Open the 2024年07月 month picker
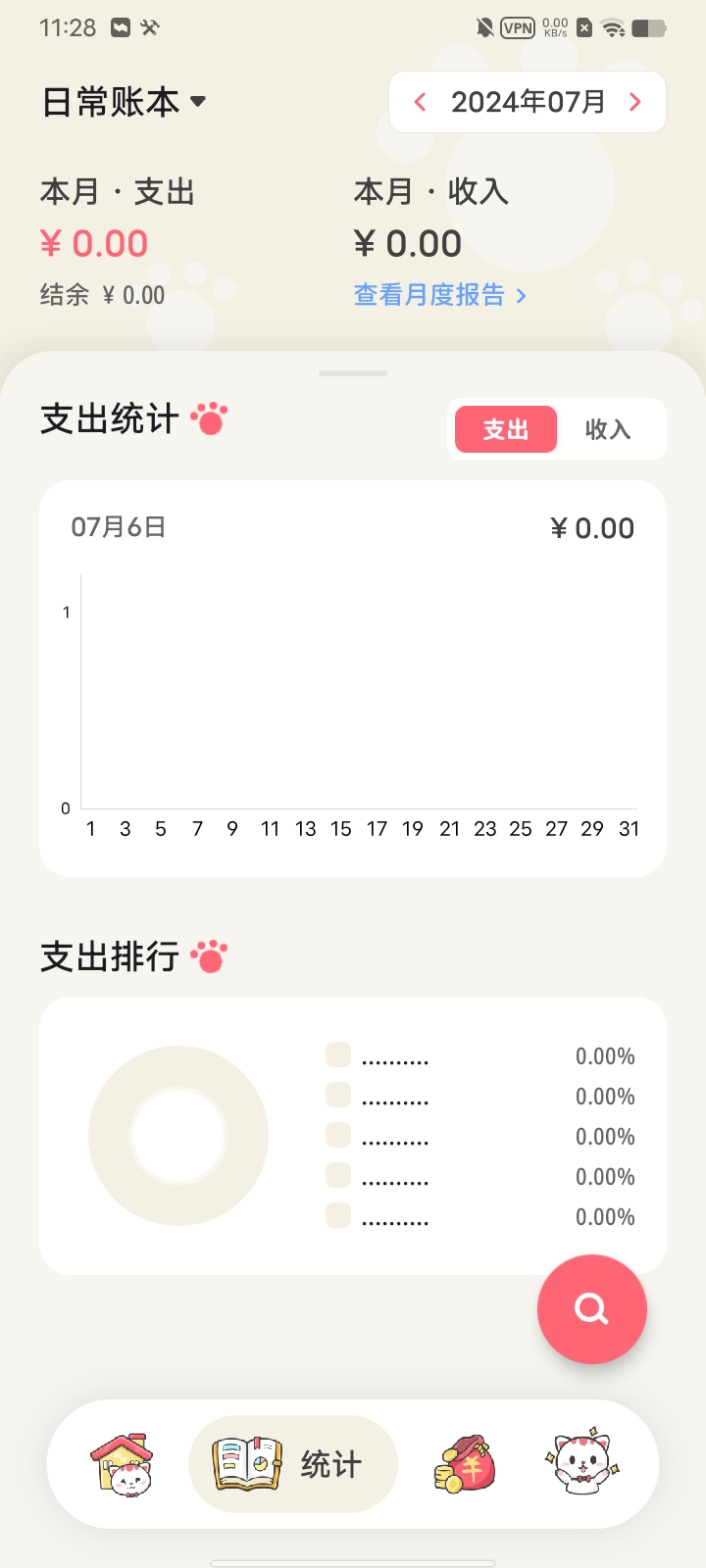Image resolution: width=706 pixels, height=1568 pixels. [x=528, y=102]
